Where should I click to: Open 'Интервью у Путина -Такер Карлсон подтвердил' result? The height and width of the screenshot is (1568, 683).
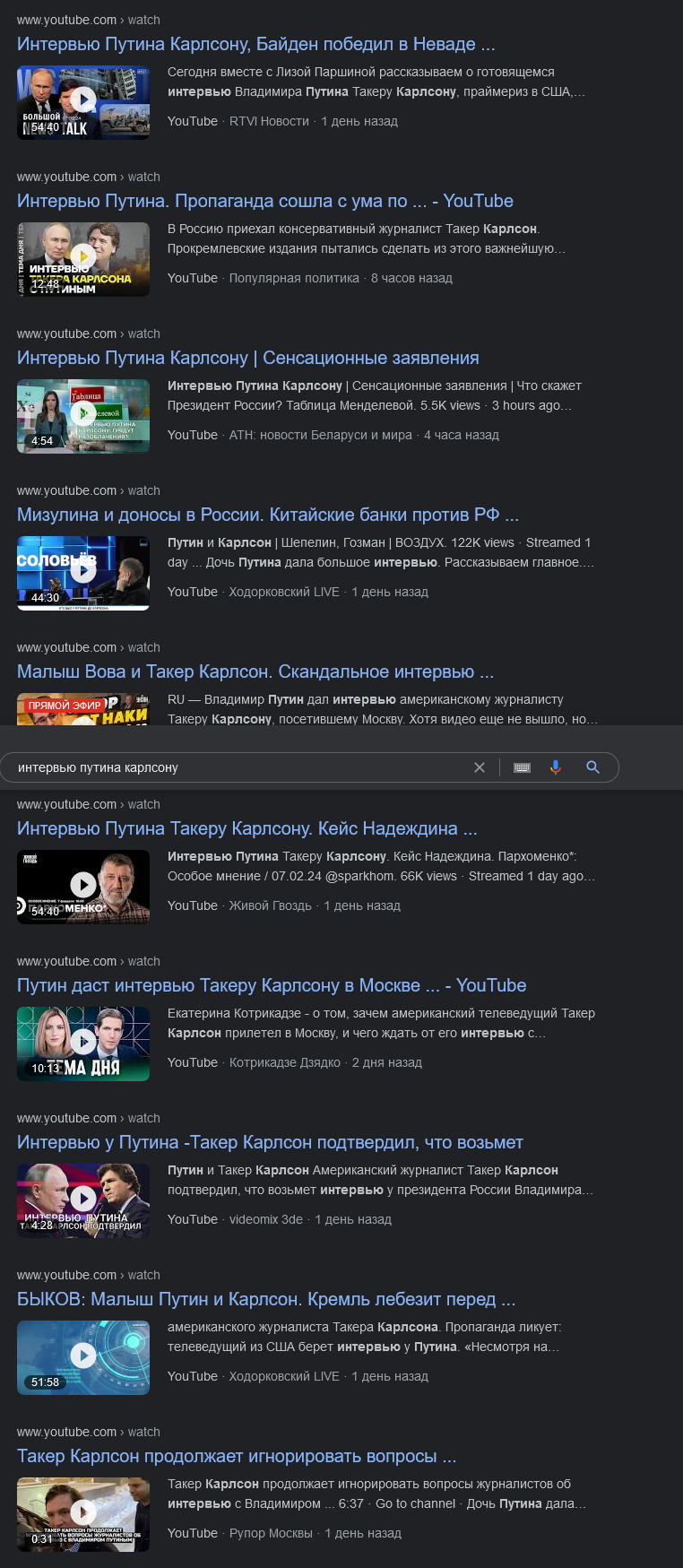click(270, 1142)
